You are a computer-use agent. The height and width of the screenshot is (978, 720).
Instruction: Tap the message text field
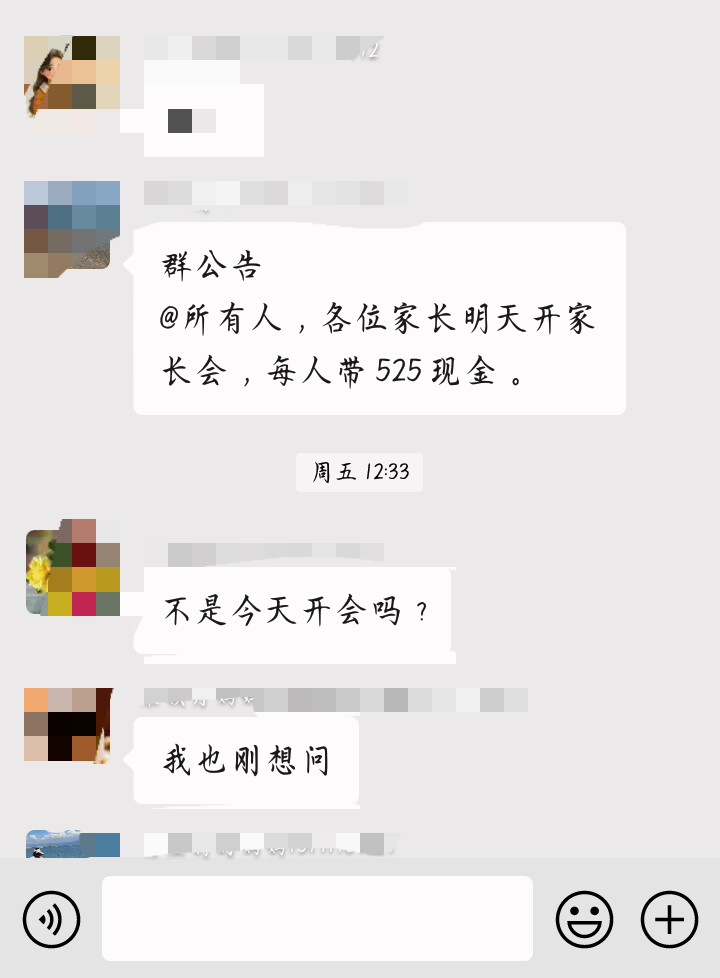coord(317,919)
